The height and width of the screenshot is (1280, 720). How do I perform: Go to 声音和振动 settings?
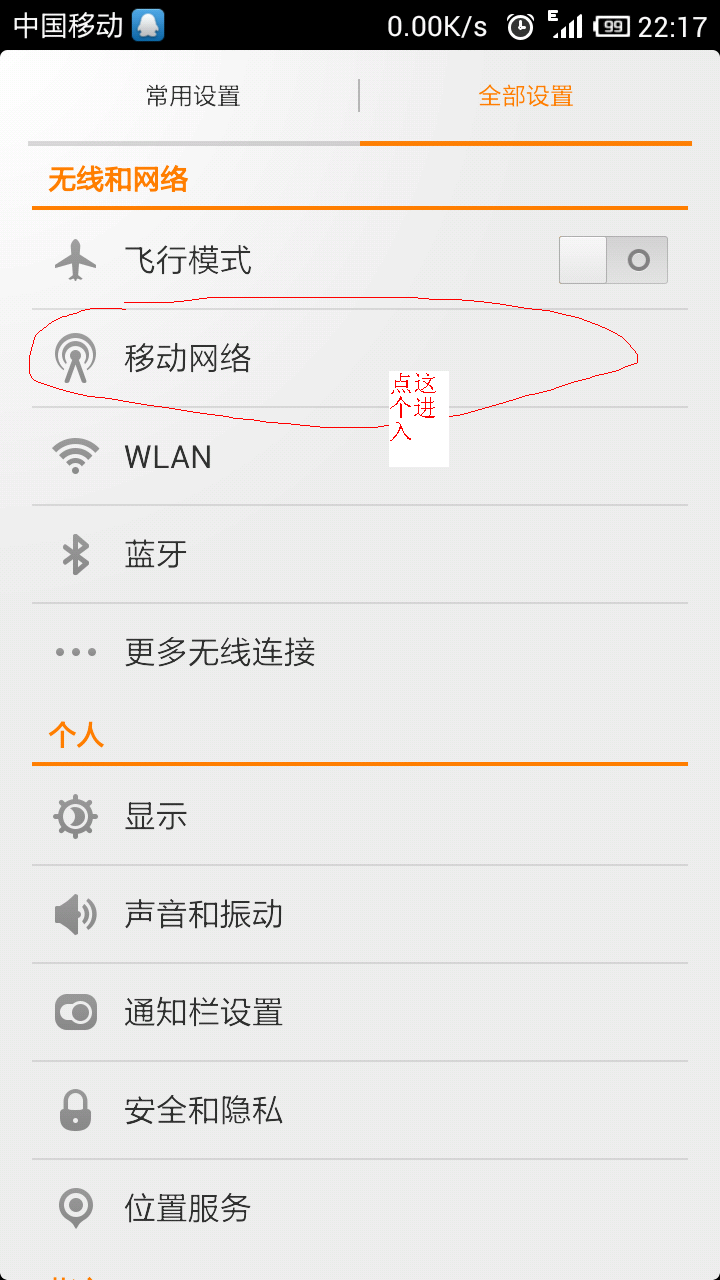(x=204, y=915)
